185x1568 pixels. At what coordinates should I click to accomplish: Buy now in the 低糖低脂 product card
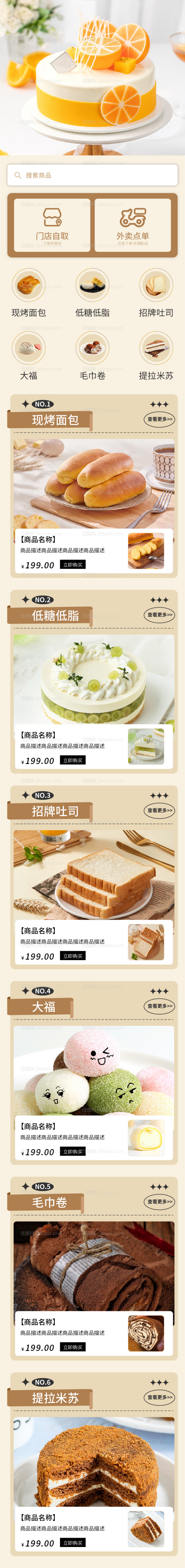coord(73,760)
